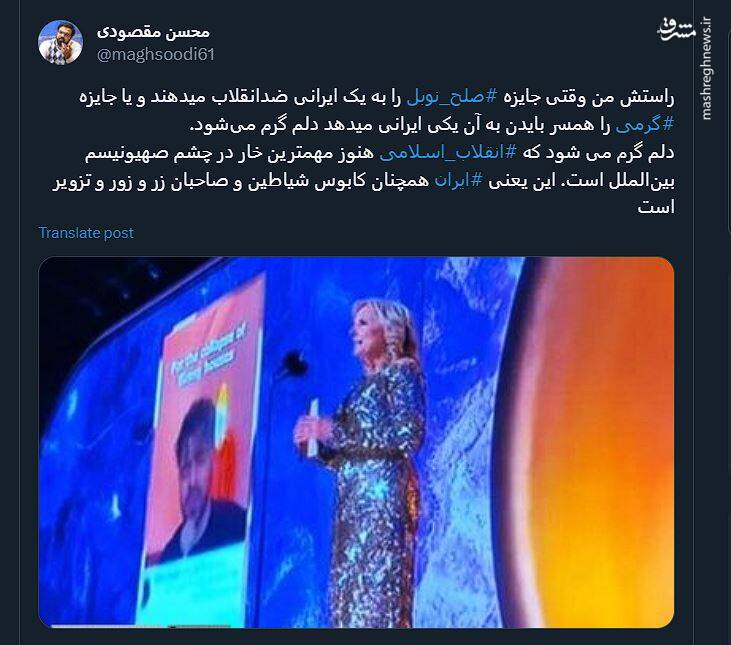The image size is (731, 645).
Task: Open the @maghsoodi61 handle link
Action: [154, 53]
